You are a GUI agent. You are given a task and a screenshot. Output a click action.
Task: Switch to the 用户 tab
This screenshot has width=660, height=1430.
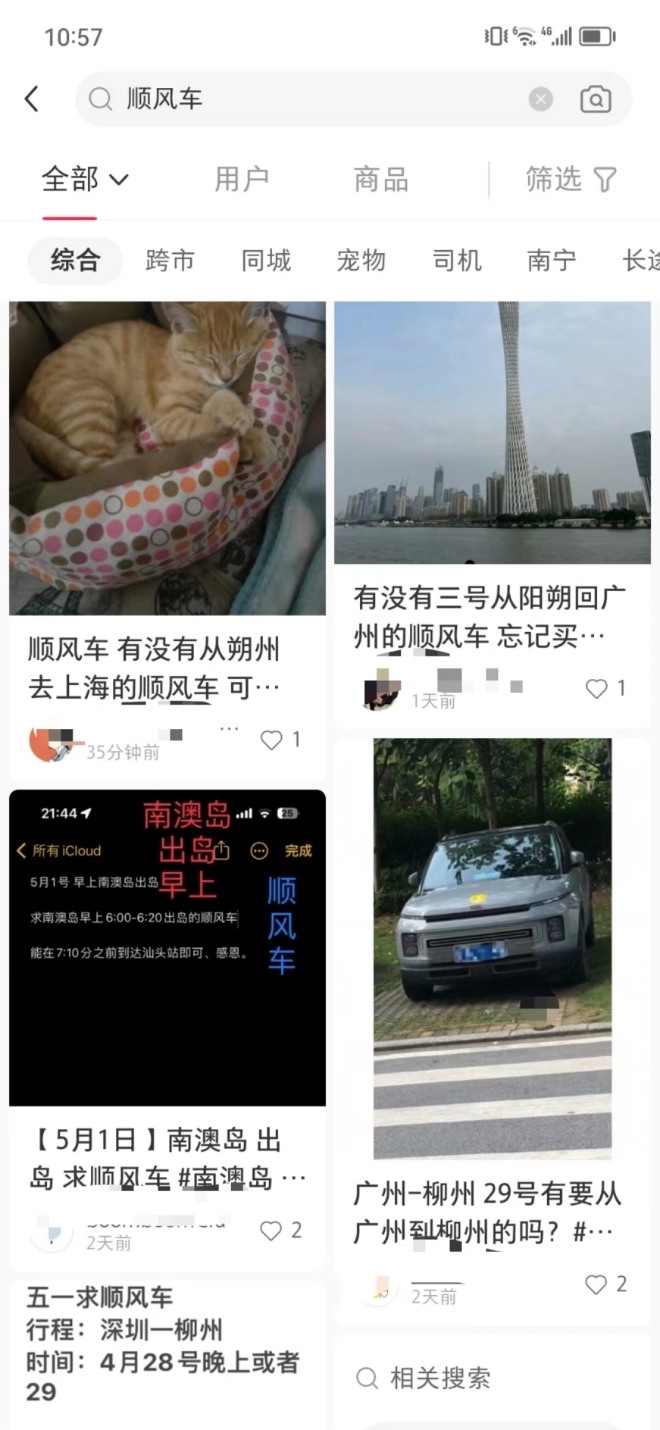(241, 180)
